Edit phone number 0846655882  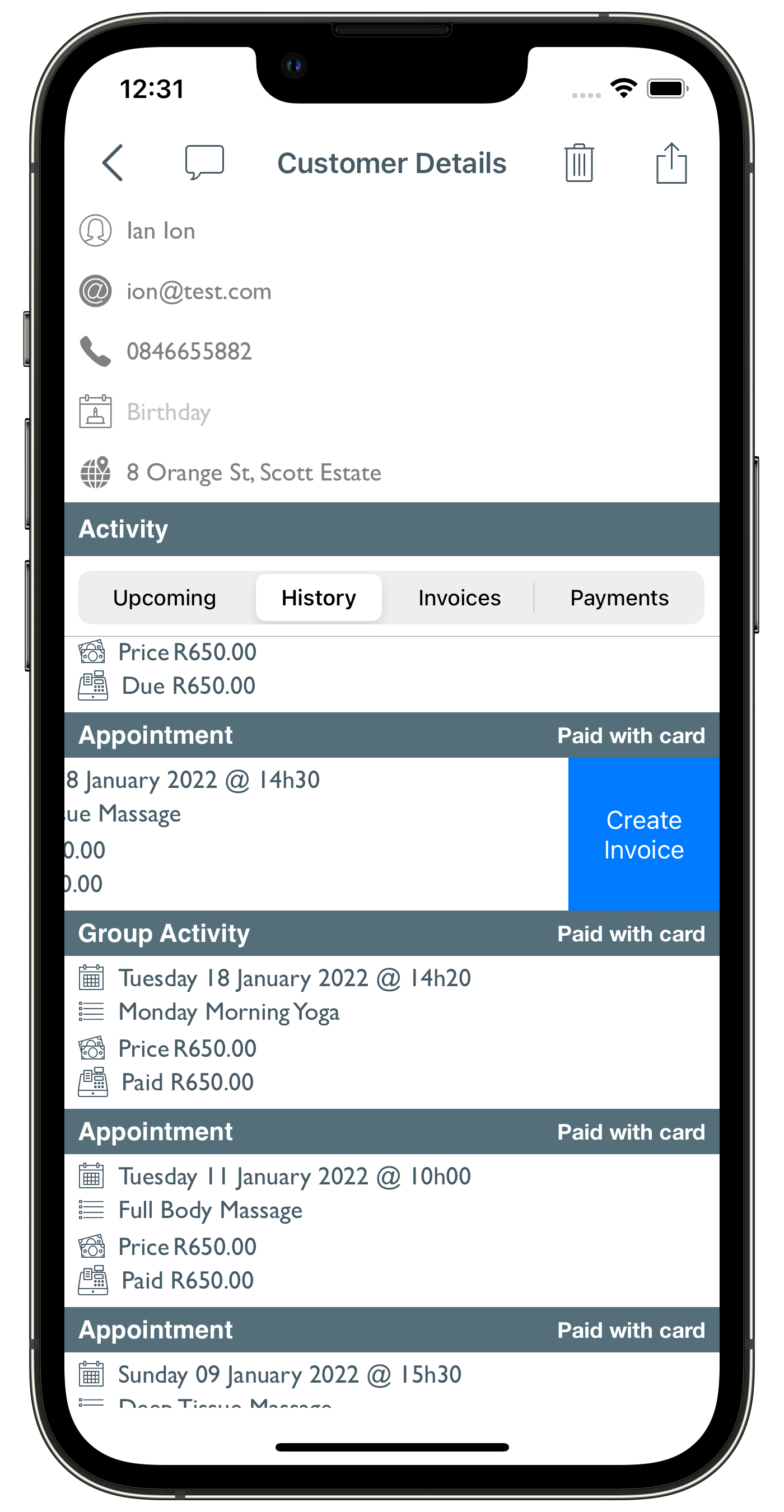point(189,352)
